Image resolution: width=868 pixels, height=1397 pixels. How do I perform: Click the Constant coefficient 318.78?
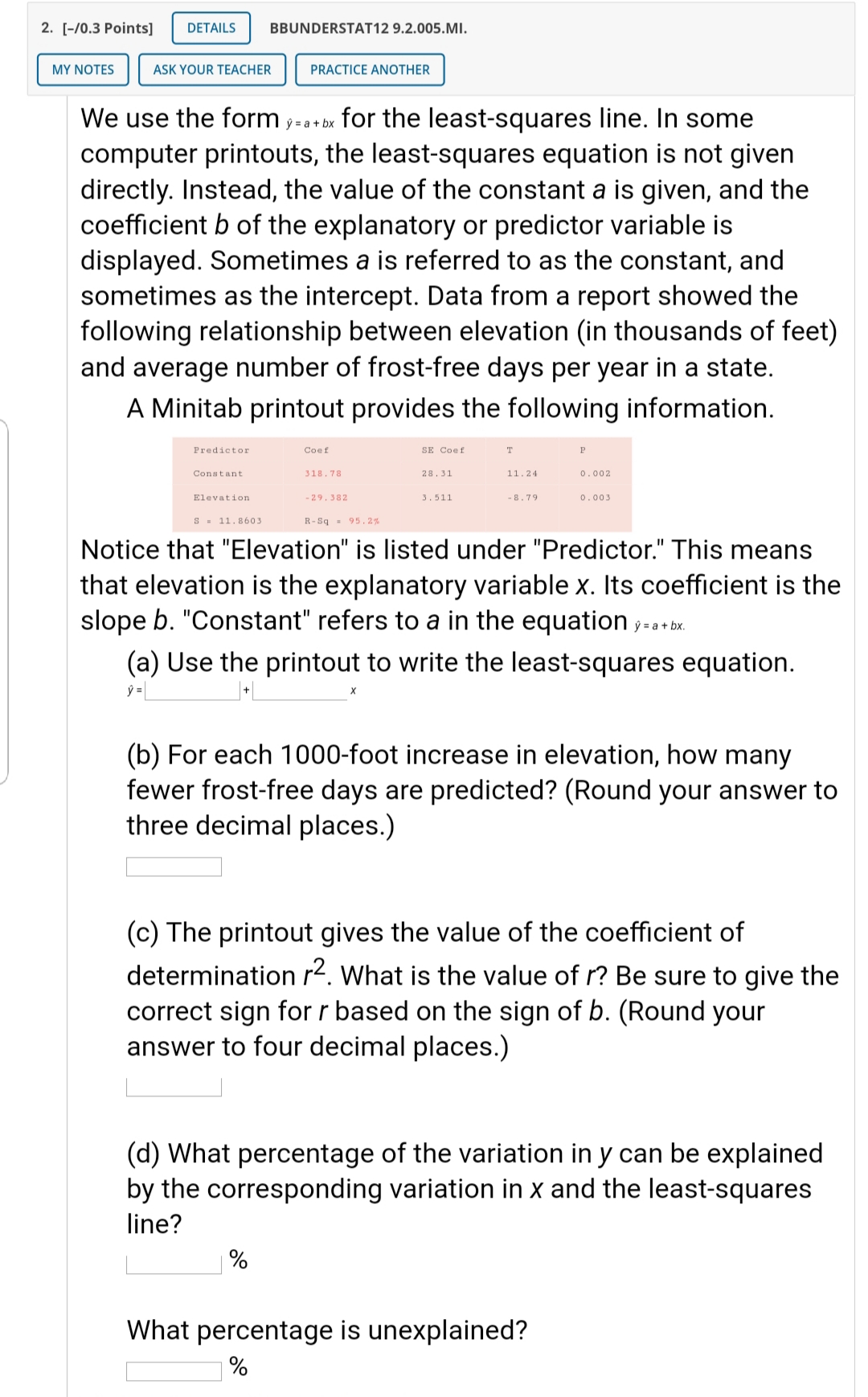tap(322, 473)
